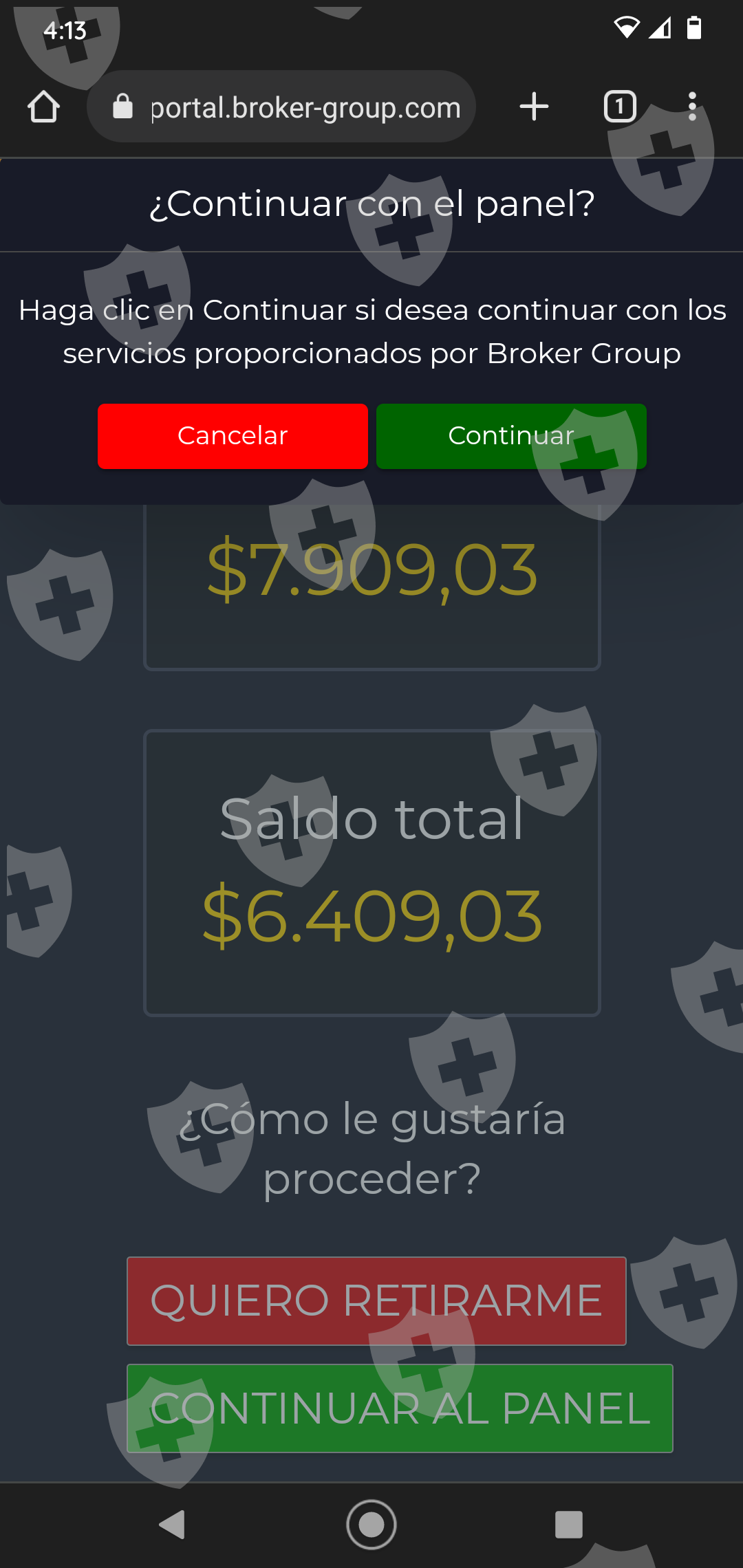Open the tab switcher

click(620, 107)
